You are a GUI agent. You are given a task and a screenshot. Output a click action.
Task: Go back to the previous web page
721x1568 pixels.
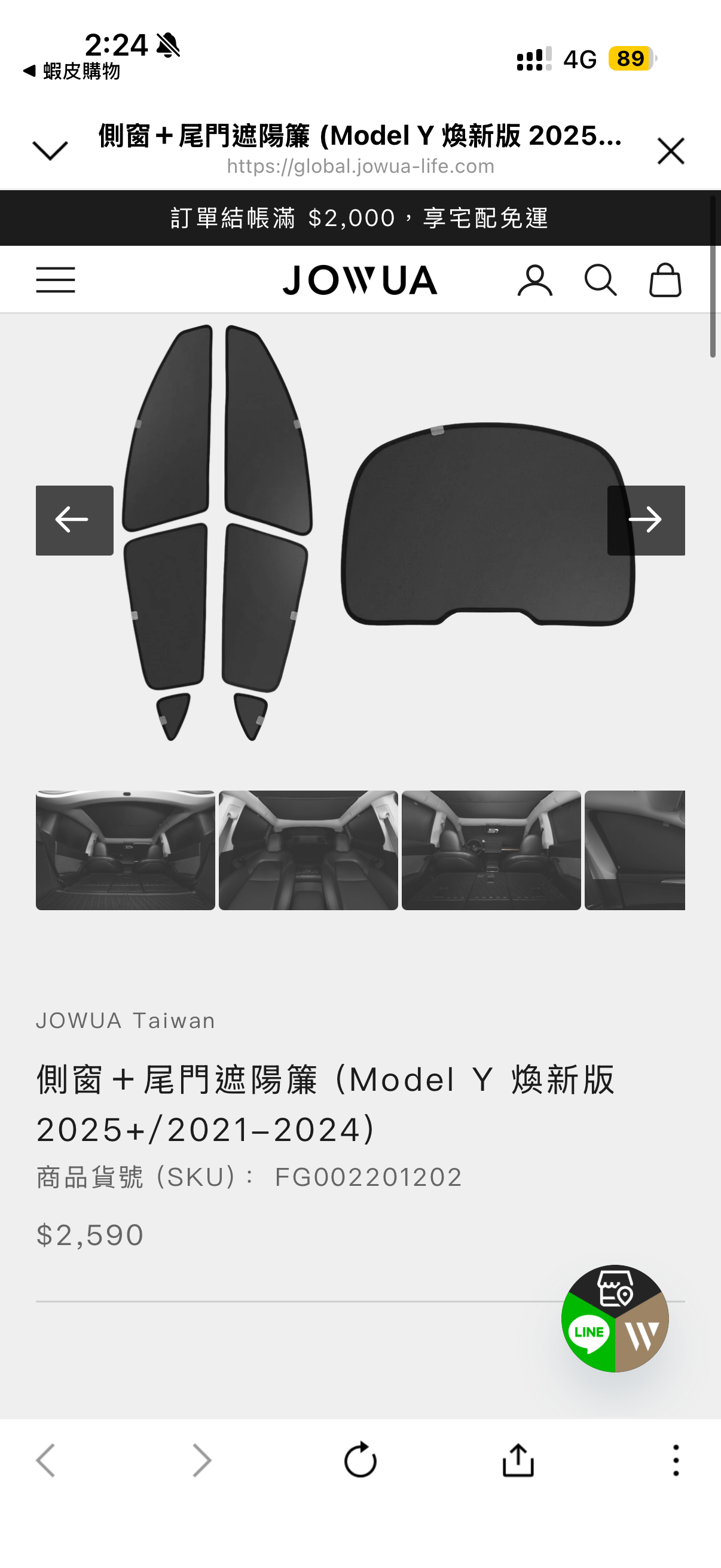click(x=46, y=1460)
